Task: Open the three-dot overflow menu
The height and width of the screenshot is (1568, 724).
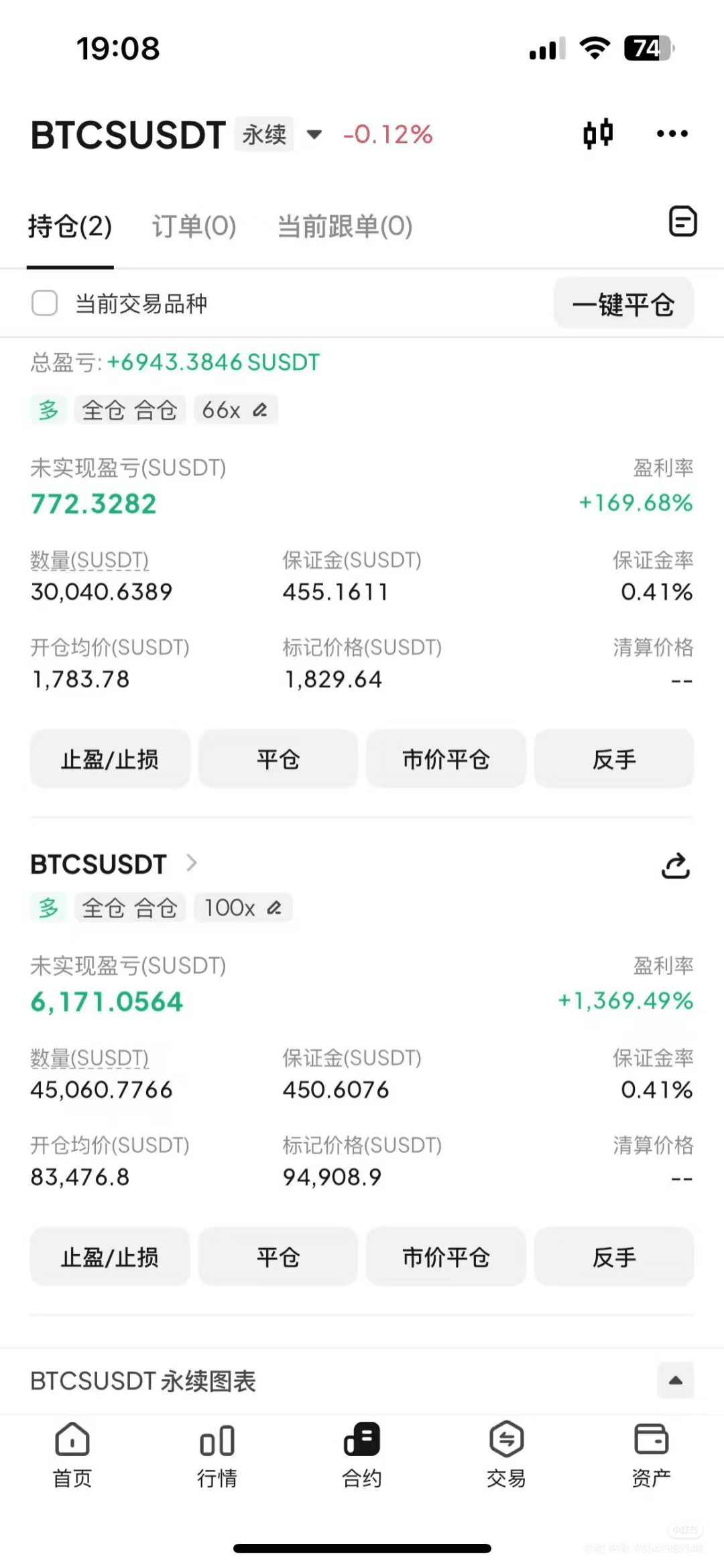Action: pyautogui.click(x=672, y=133)
